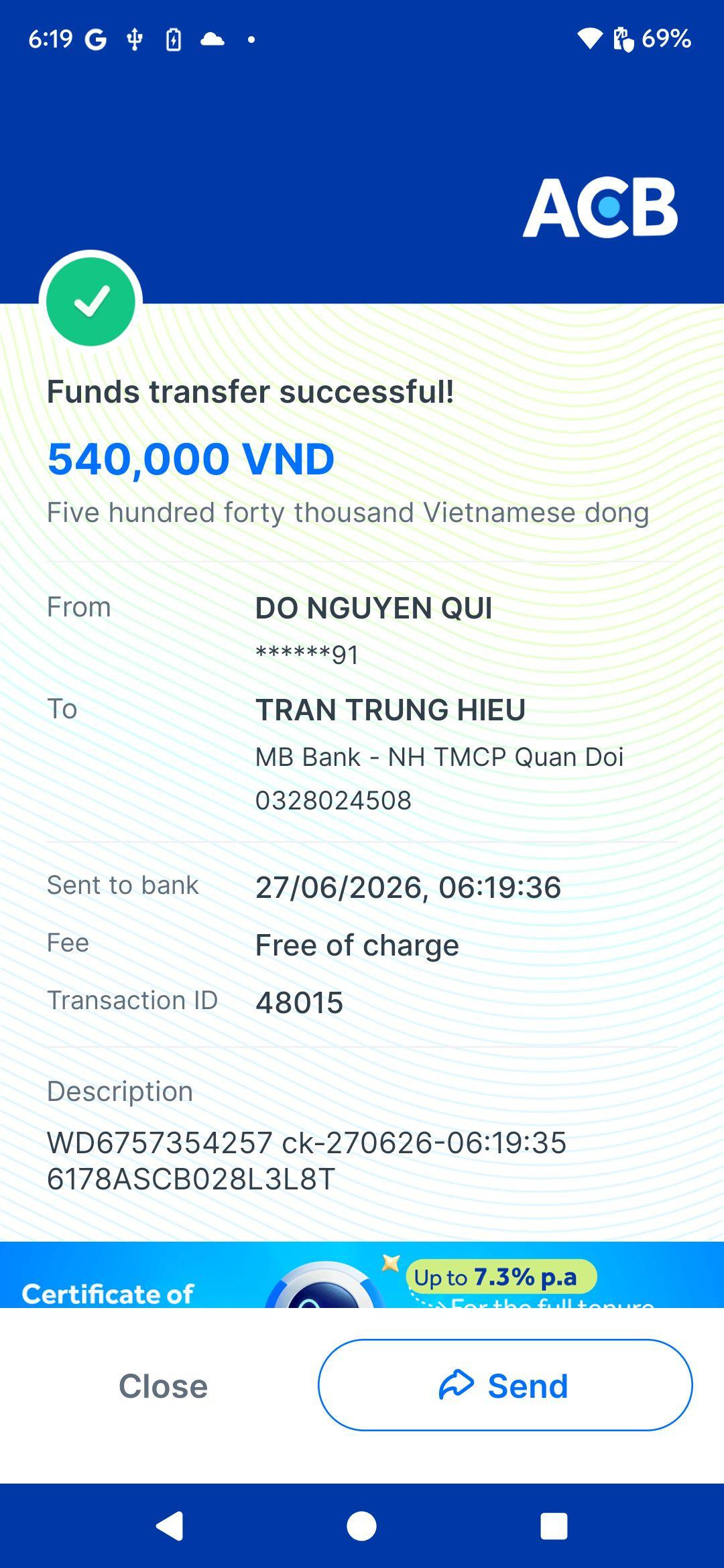
Task: Tap the system home button
Action: point(361,1526)
